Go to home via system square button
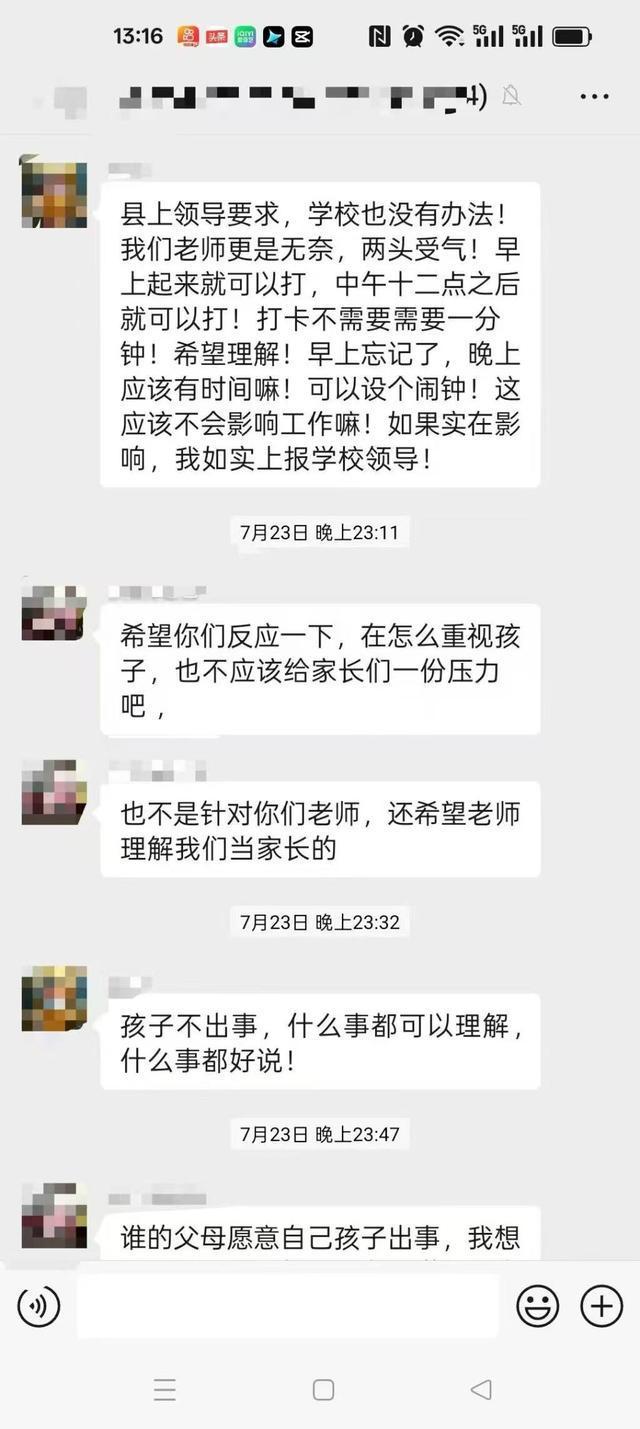Image resolution: width=640 pixels, height=1429 pixels. (323, 1389)
